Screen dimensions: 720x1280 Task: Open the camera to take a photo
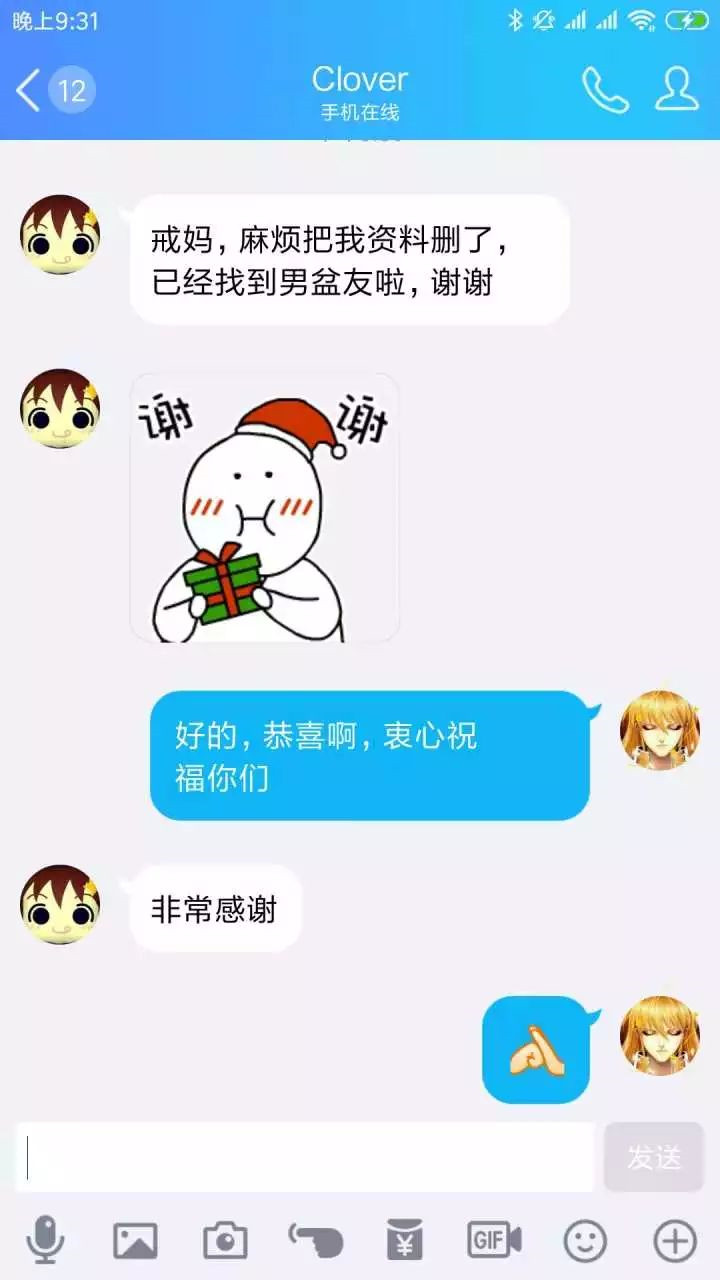225,1241
